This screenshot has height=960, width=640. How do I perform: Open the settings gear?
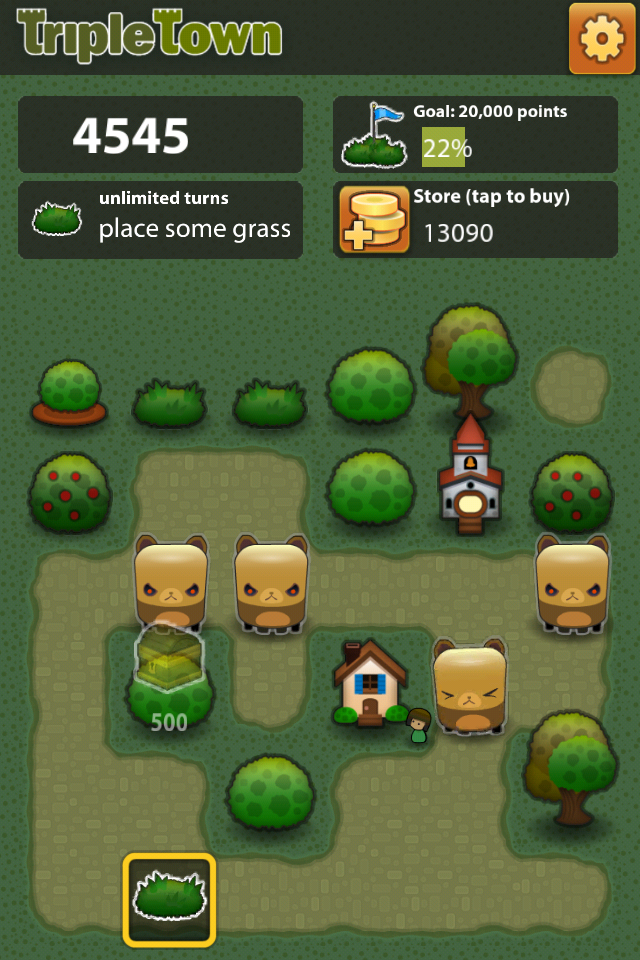(x=602, y=38)
